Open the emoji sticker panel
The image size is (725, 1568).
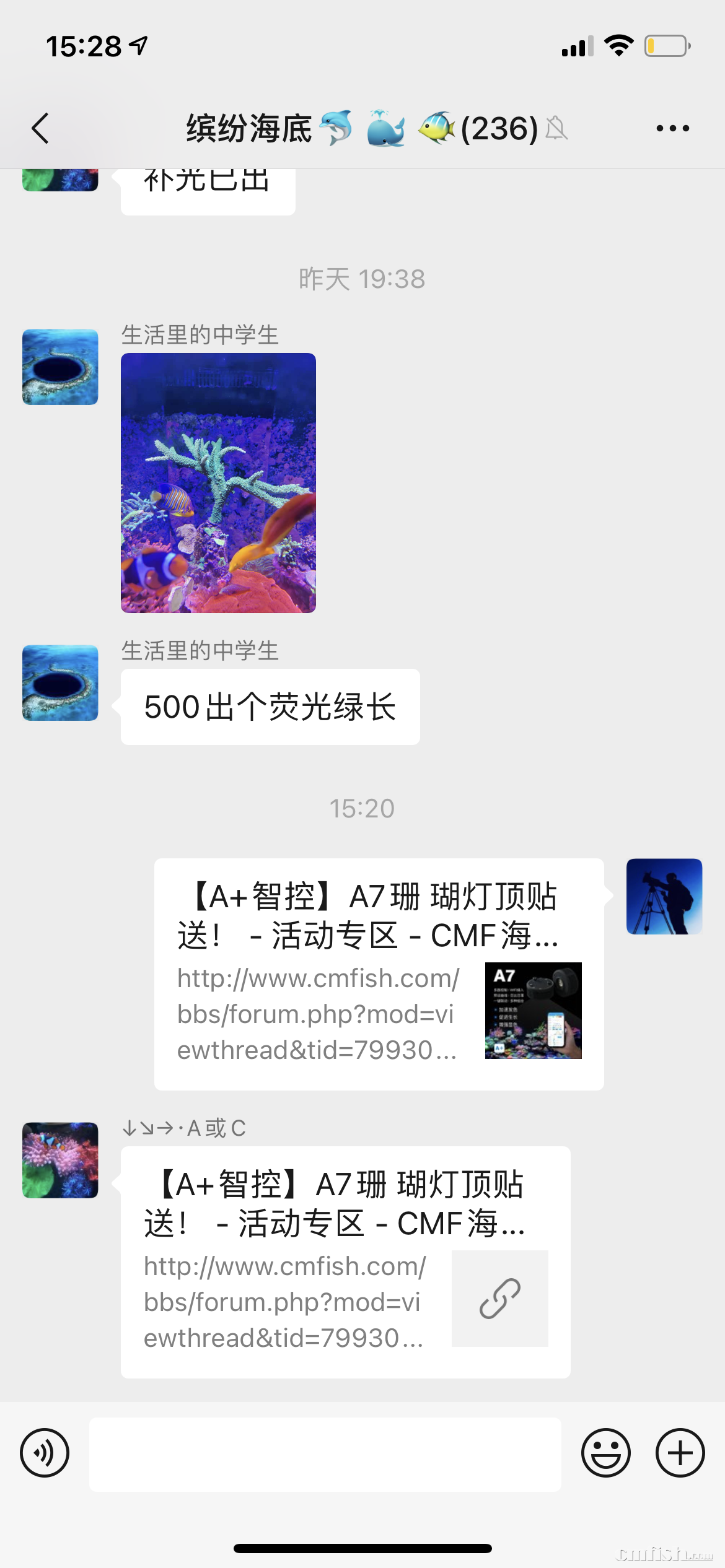605,1452
